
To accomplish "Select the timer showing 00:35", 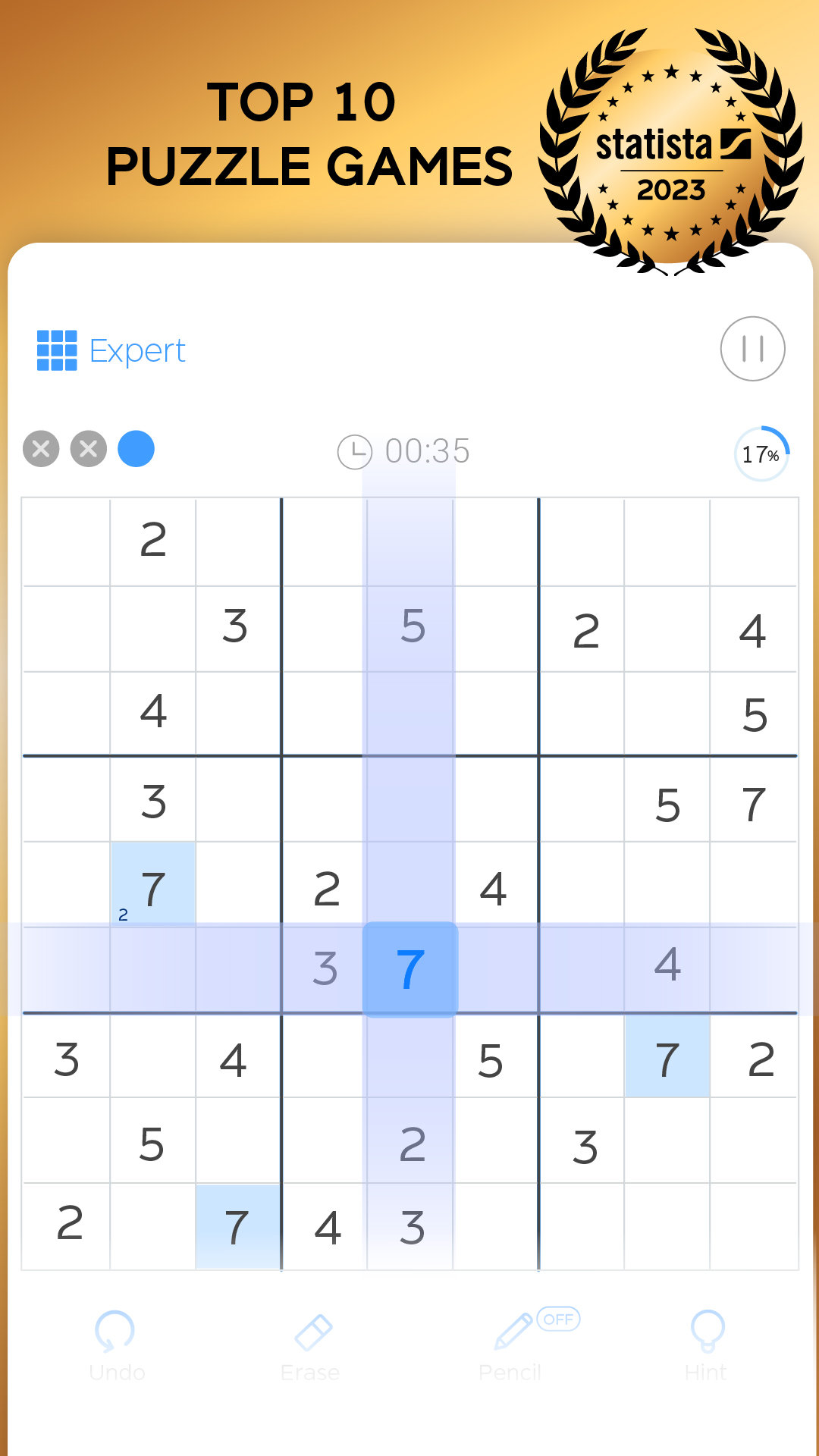I will [427, 450].
